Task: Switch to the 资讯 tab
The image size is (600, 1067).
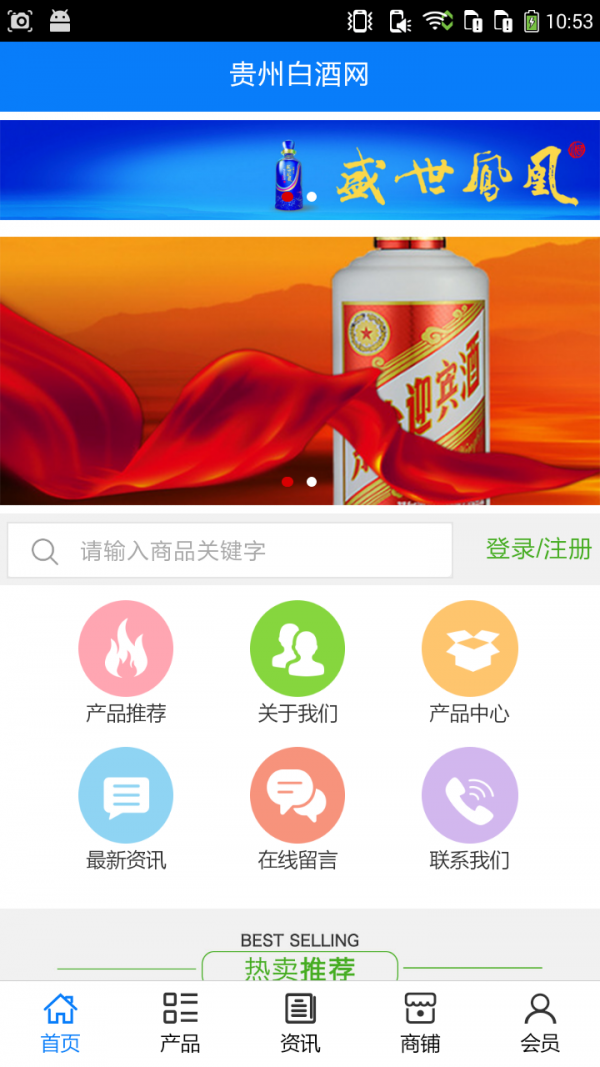Action: 300,1023
